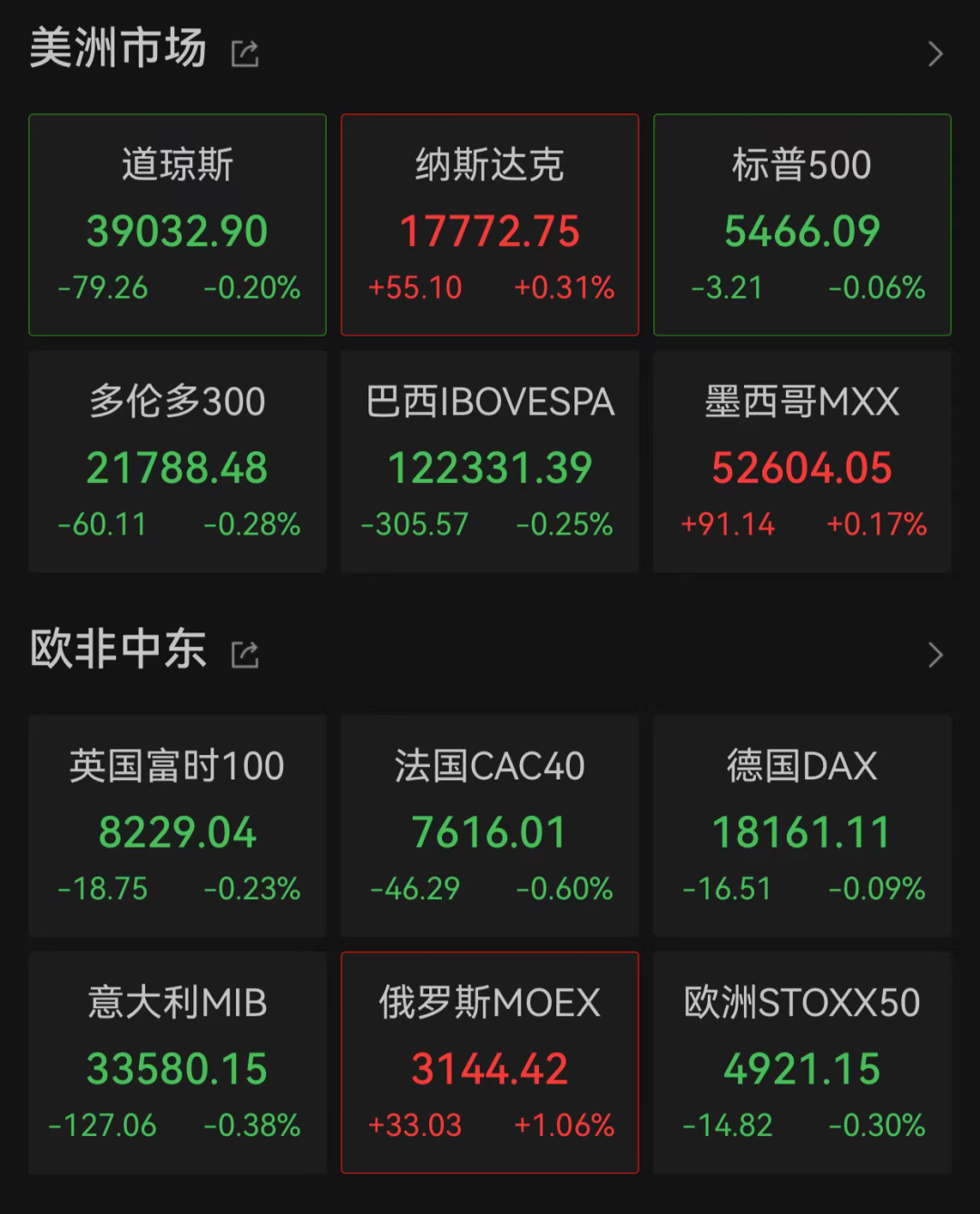
Task: Select the 法国CAC40 index
Action: (x=489, y=827)
